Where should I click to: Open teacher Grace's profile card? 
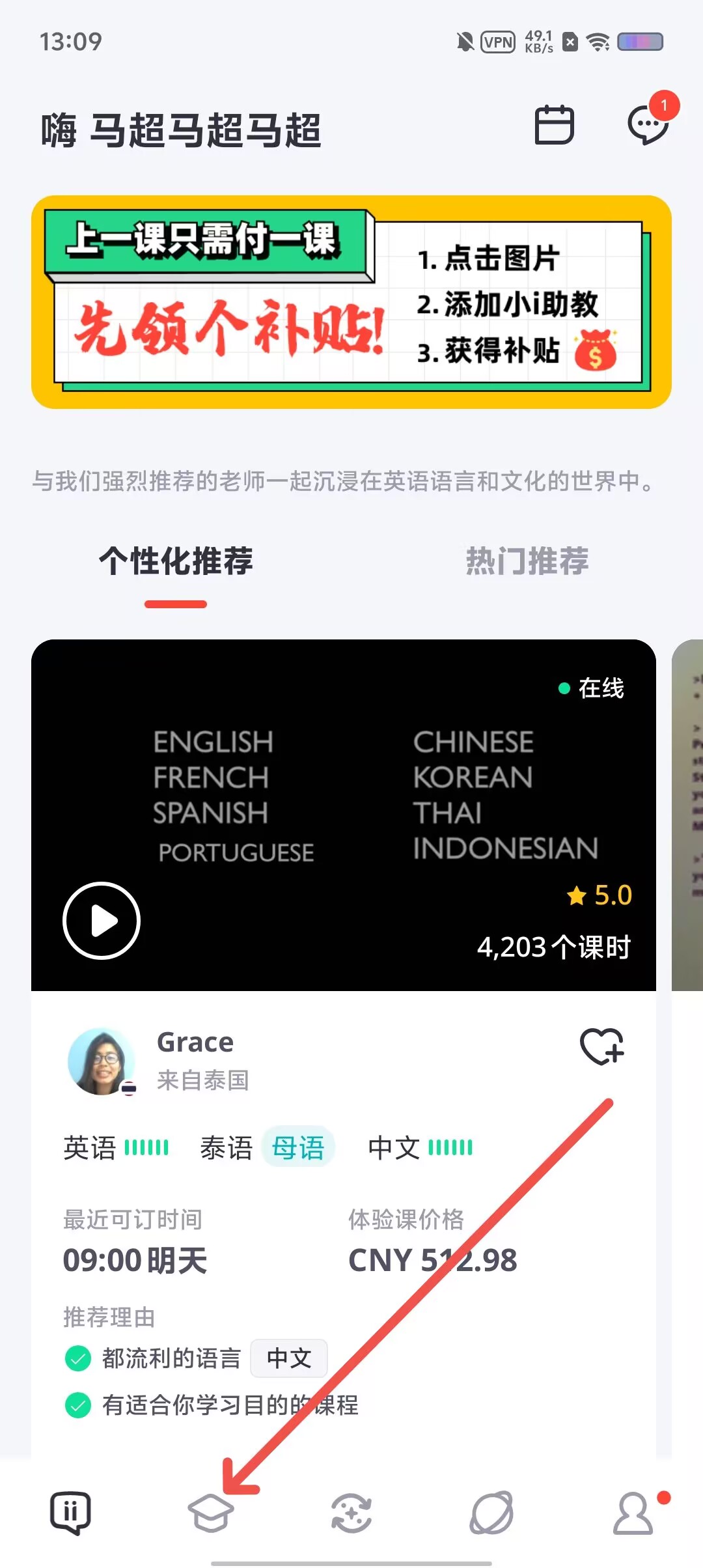(195, 1043)
